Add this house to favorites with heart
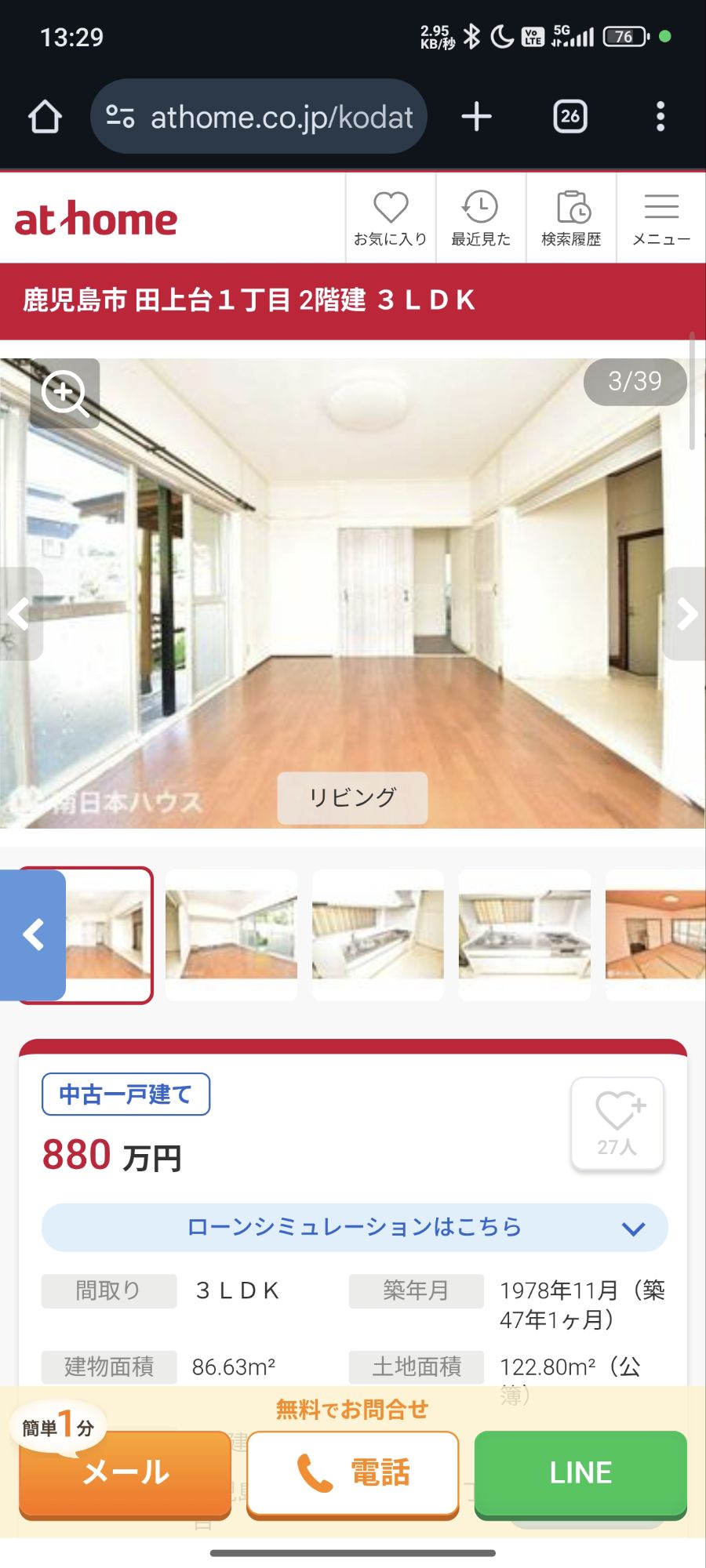 [x=617, y=1123]
